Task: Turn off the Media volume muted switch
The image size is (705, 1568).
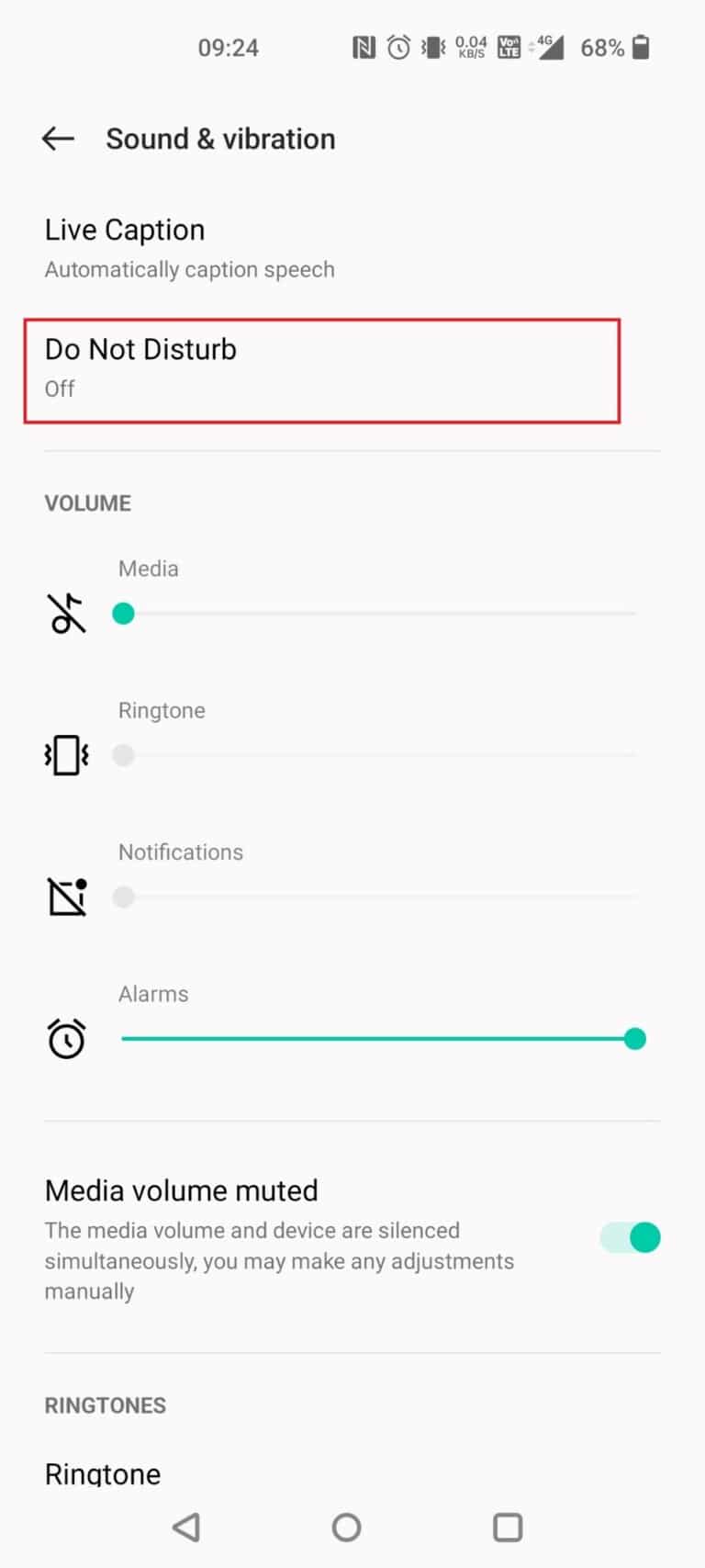Action: point(631,1237)
